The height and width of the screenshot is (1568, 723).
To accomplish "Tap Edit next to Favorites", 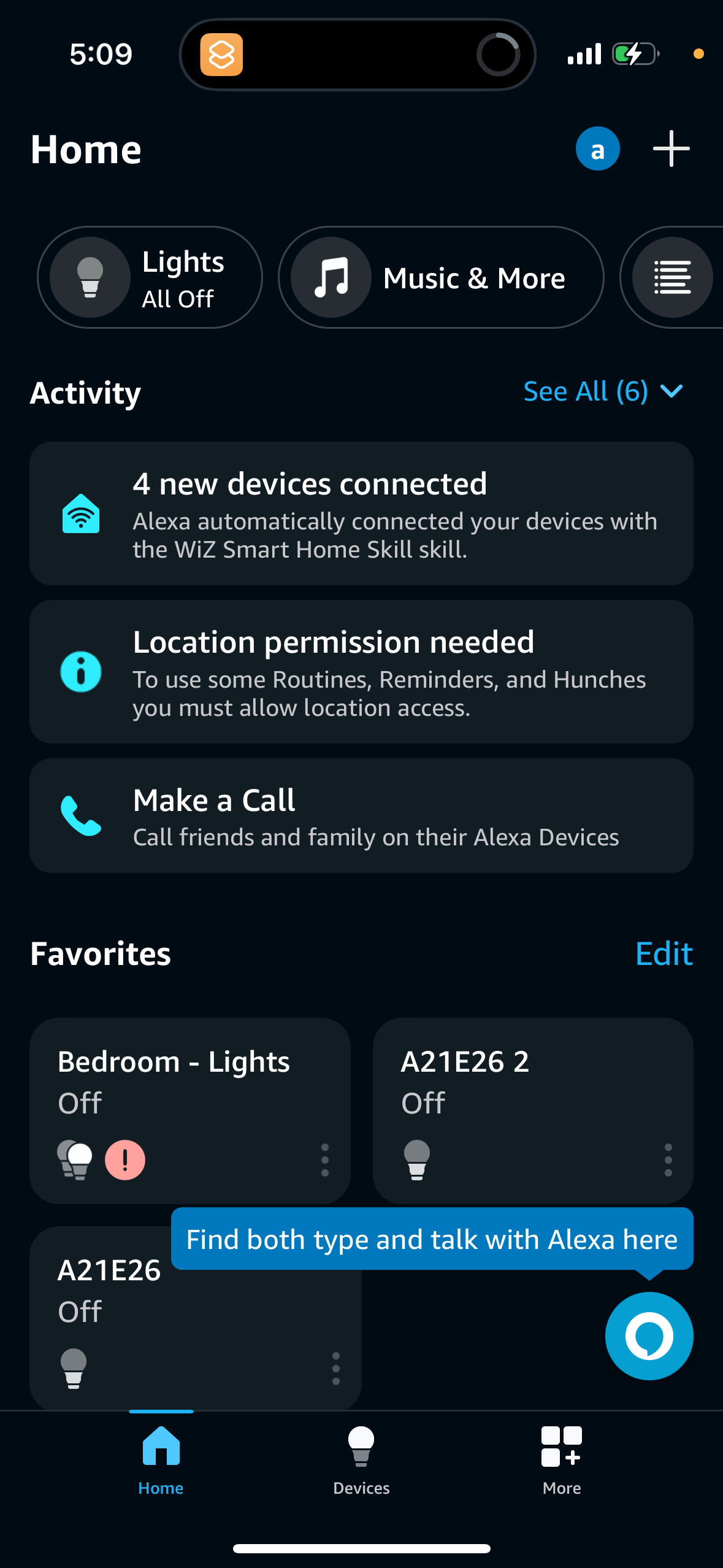I will [x=664, y=954].
